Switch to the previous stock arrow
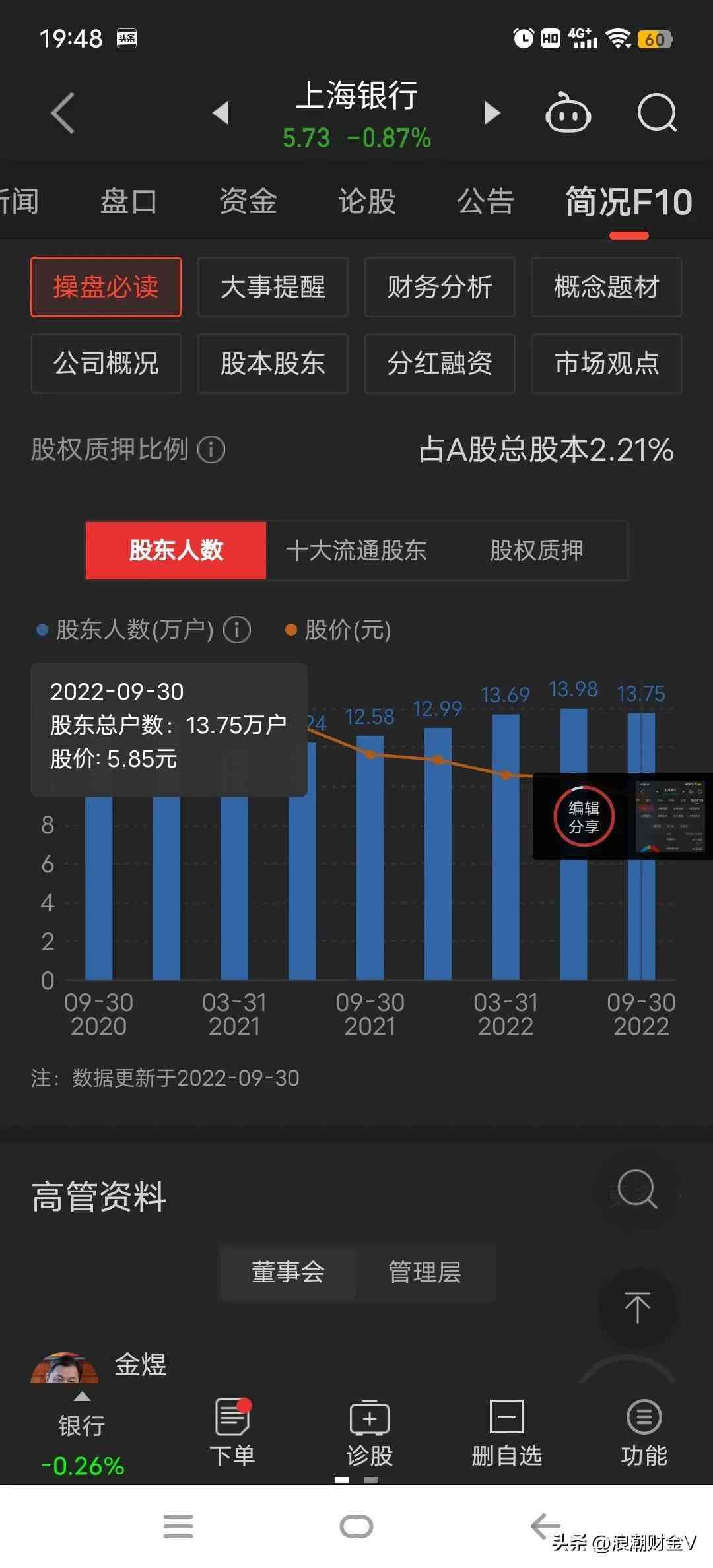Image resolution: width=713 pixels, height=1568 pixels. point(221,113)
